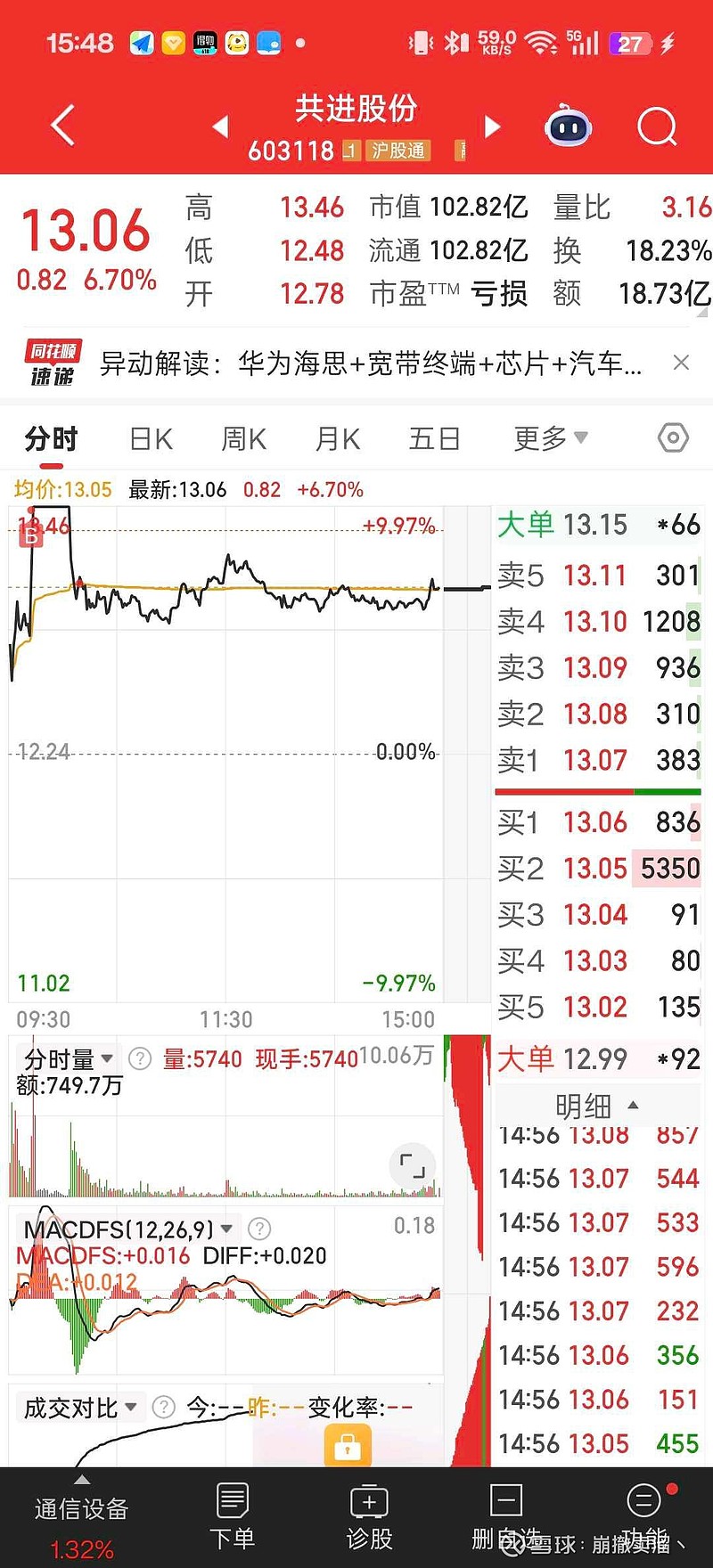Image resolution: width=713 pixels, height=1568 pixels.
Task: Open the 分时量 indicator dropdown
Action: (x=69, y=1059)
